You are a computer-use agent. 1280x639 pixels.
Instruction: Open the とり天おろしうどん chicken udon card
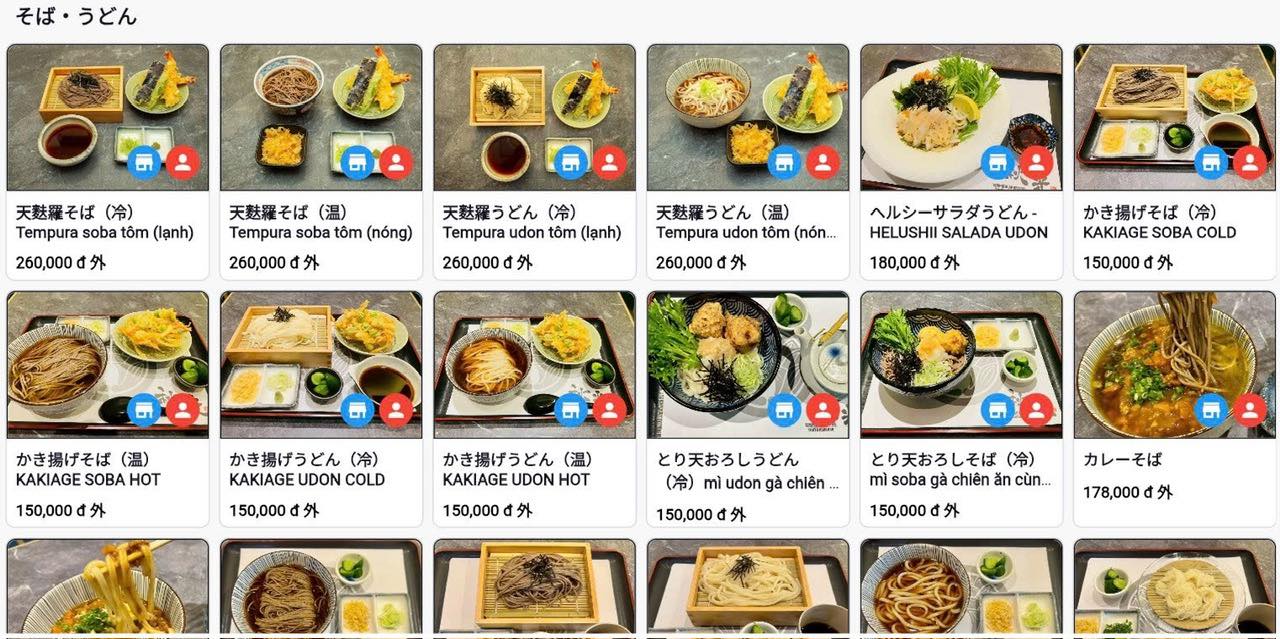(747, 472)
